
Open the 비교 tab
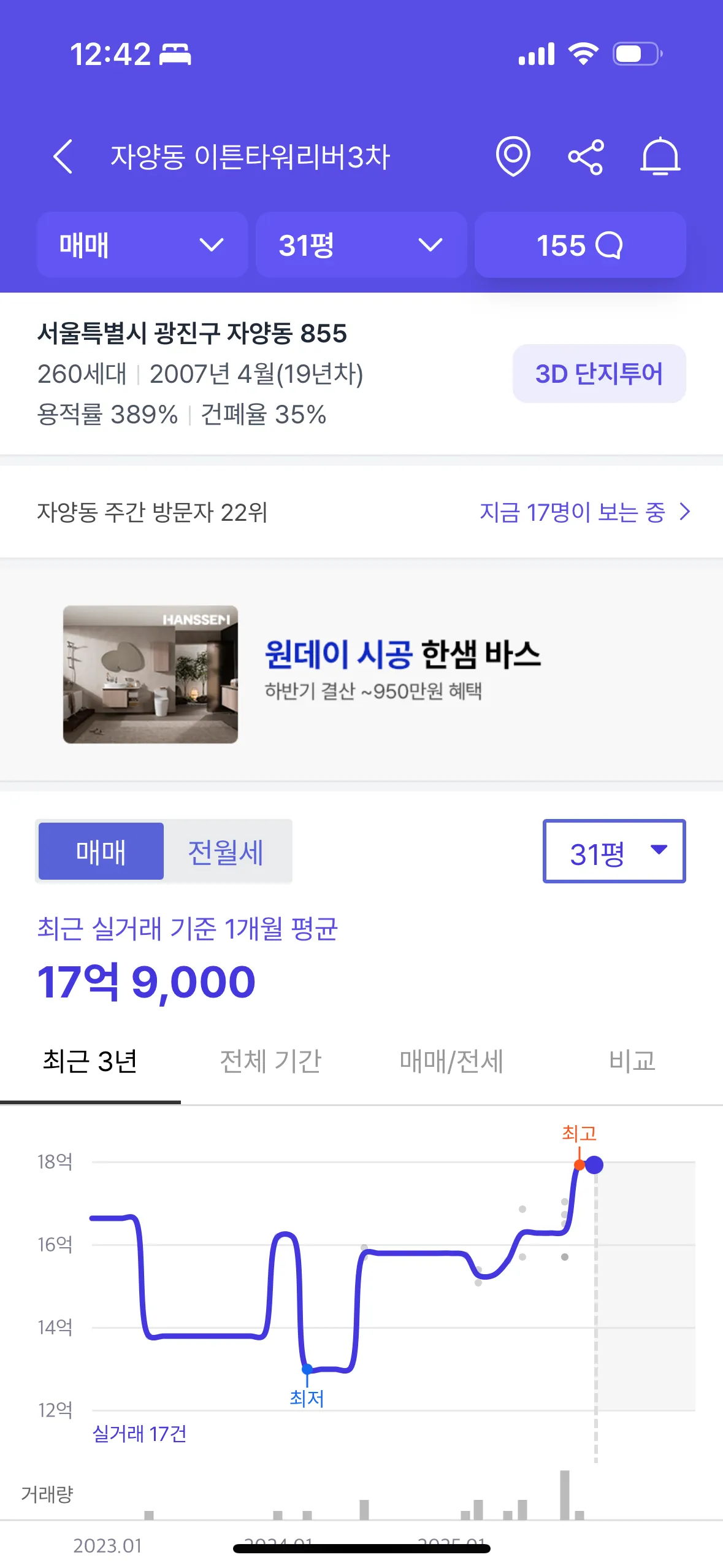[x=632, y=1061]
